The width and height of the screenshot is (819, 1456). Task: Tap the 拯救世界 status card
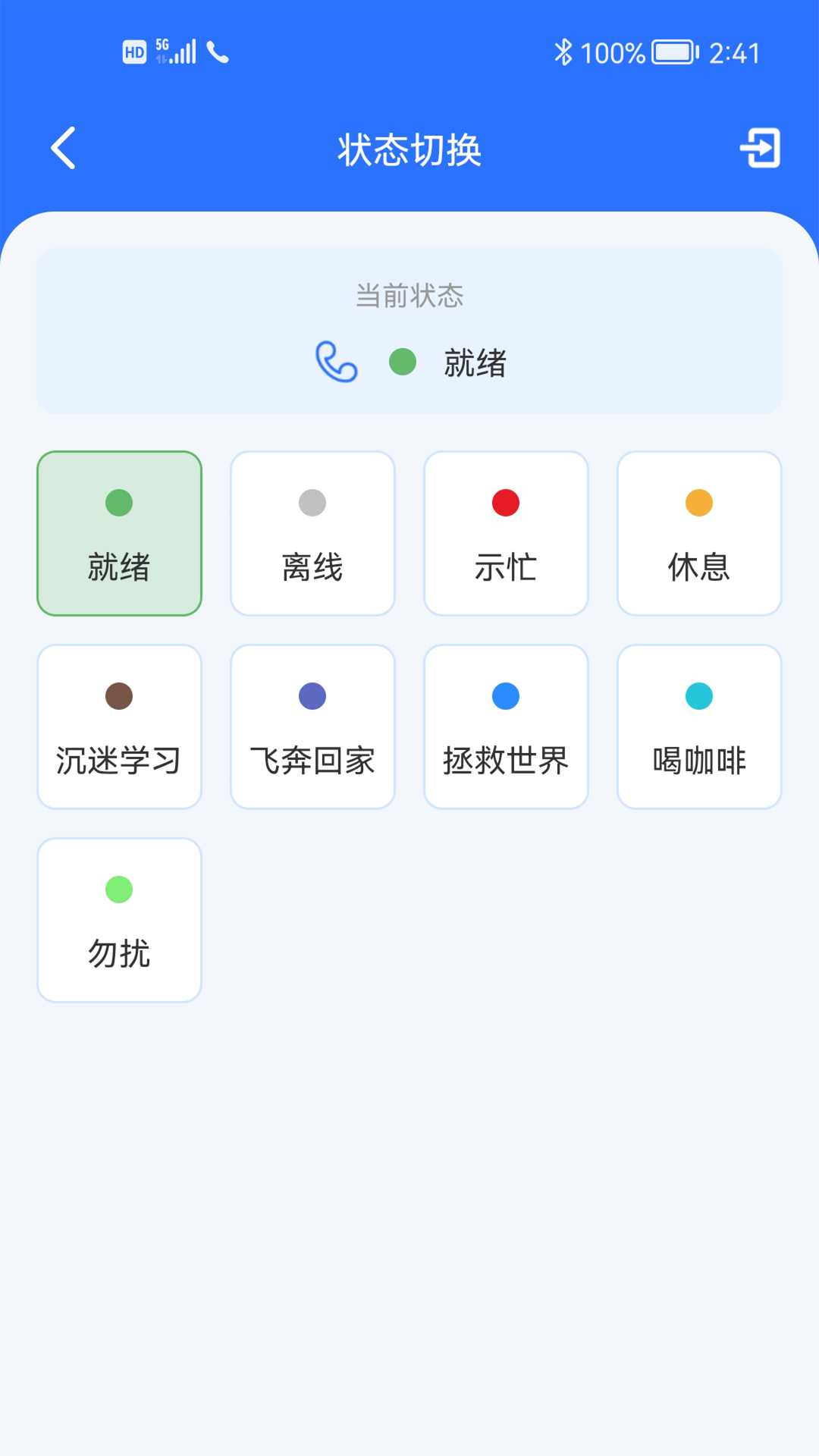[x=506, y=726]
